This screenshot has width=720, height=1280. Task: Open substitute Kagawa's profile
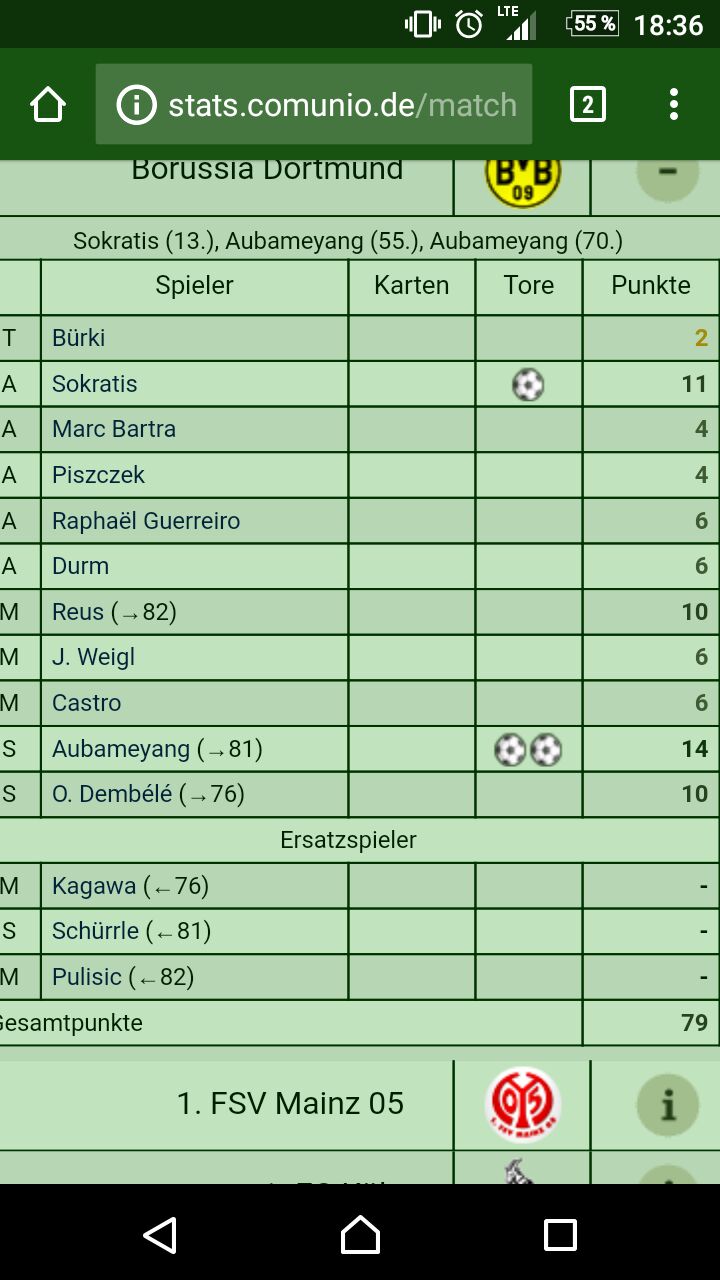94,886
